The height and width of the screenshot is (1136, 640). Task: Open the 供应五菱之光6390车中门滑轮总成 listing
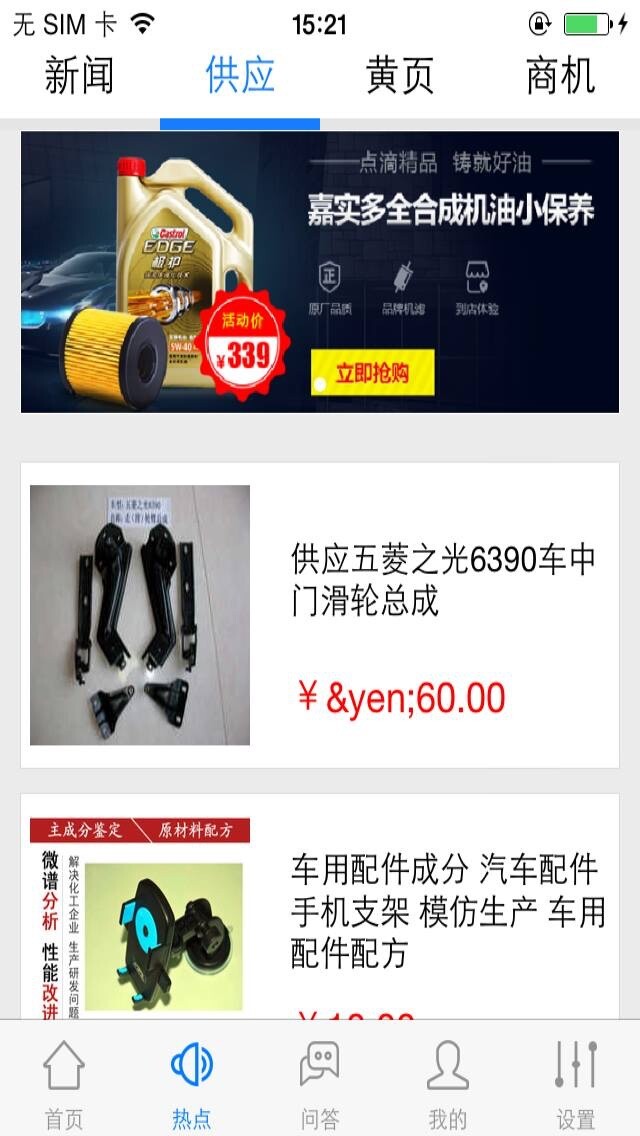pyautogui.click(x=320, y=615)
